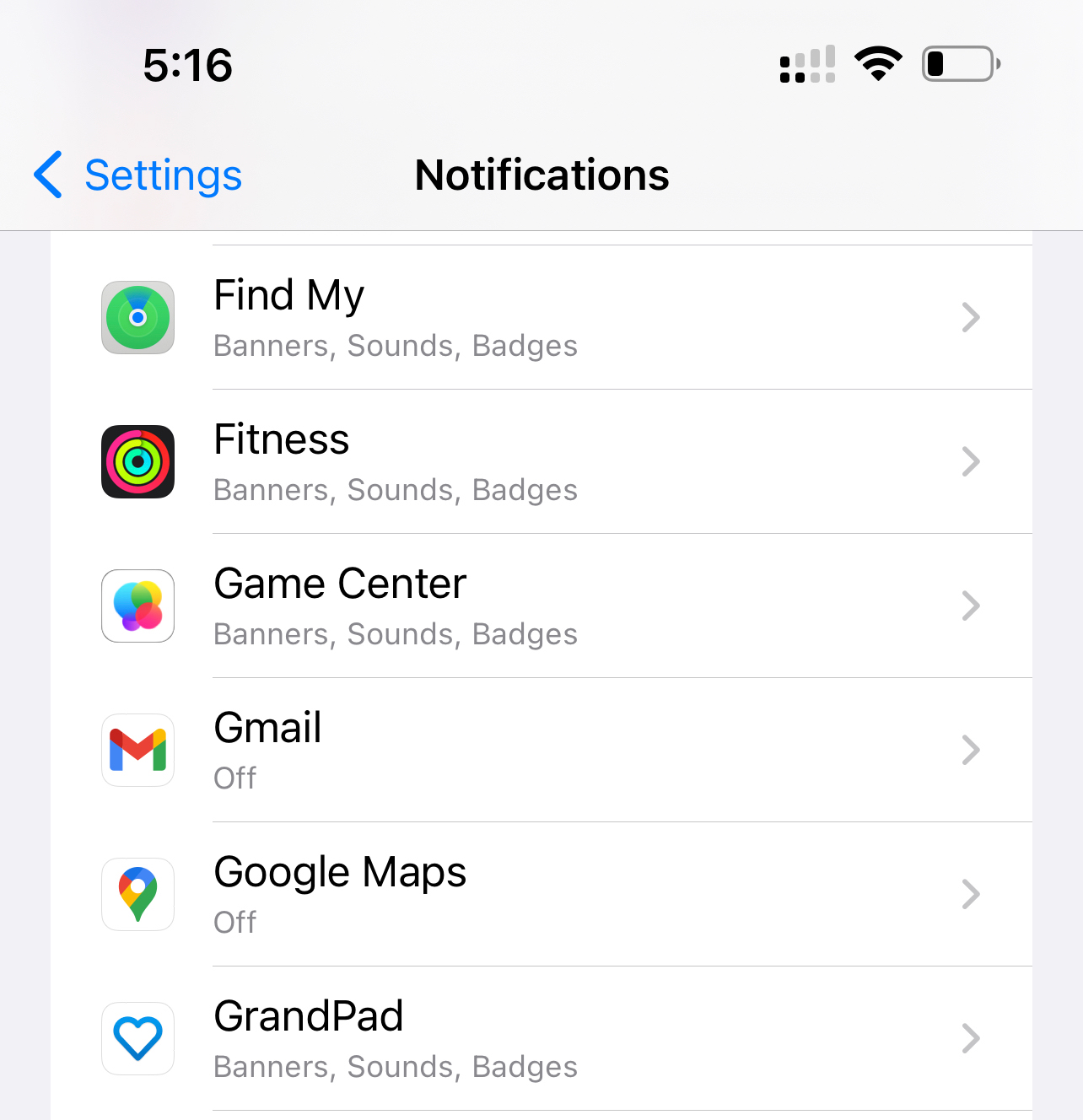Image resolution: width=1083 pixels, height=1120 pixels.
Task: Tap the Fitness app icon
Action: pyautogui.click(x=137, y=461)
